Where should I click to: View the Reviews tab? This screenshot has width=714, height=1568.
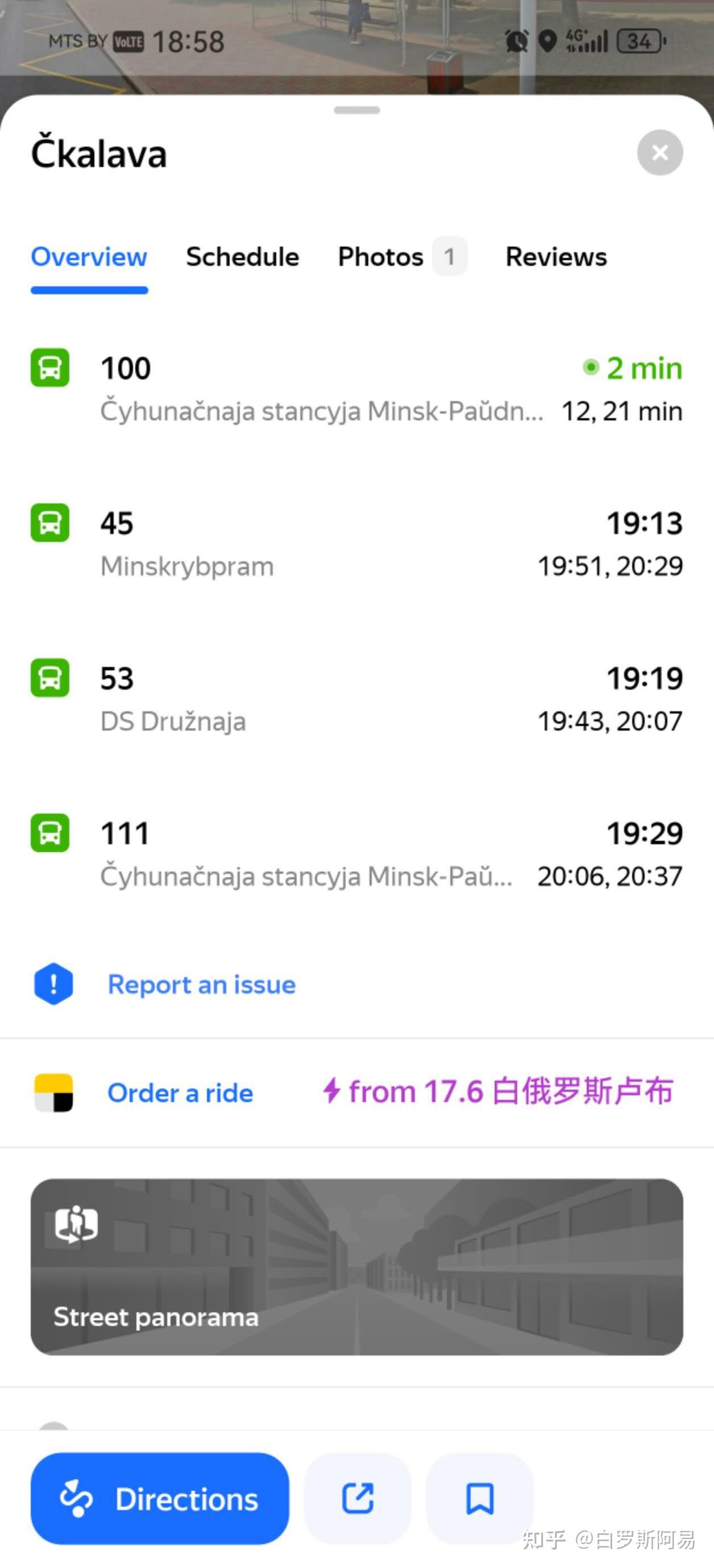[555, 256]
